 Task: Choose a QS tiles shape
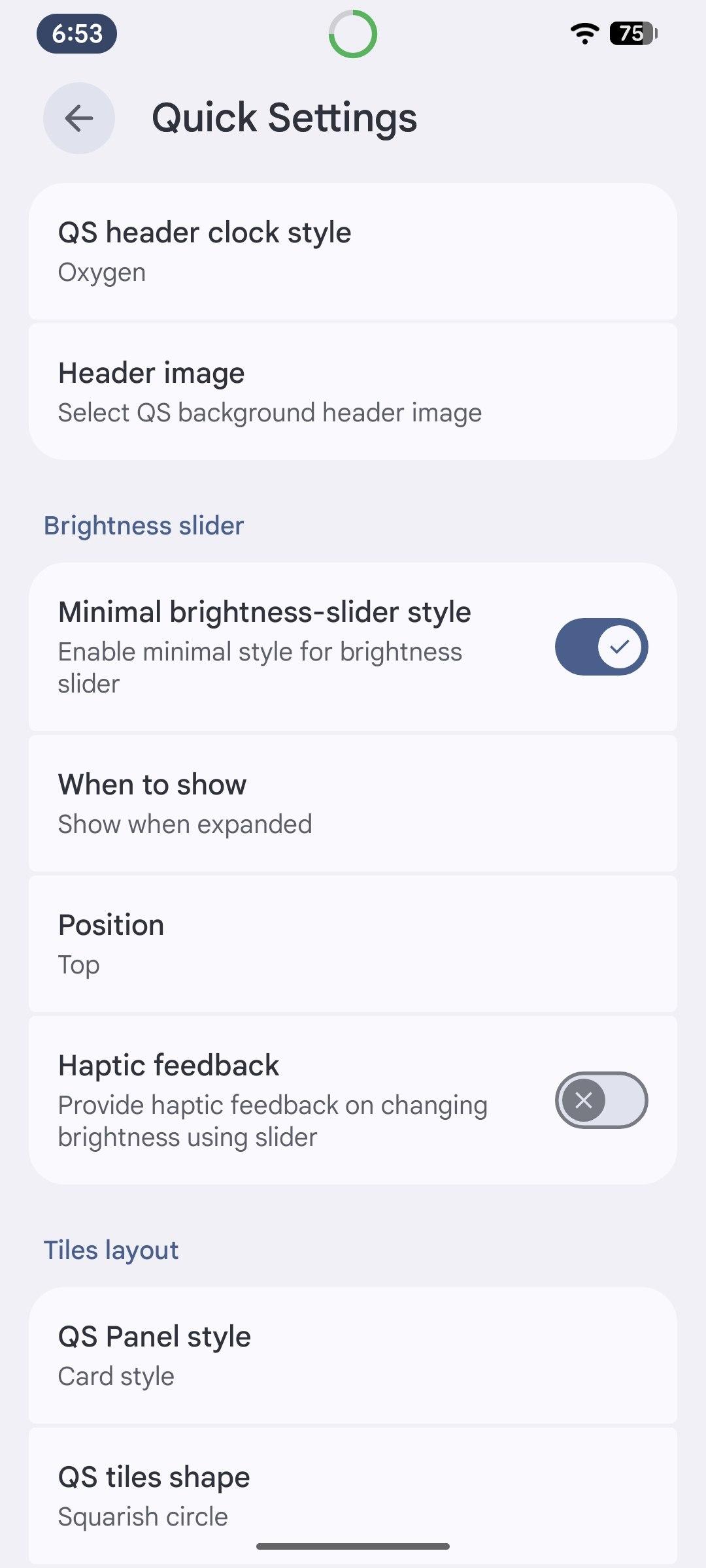click(x=353, y=1496)
